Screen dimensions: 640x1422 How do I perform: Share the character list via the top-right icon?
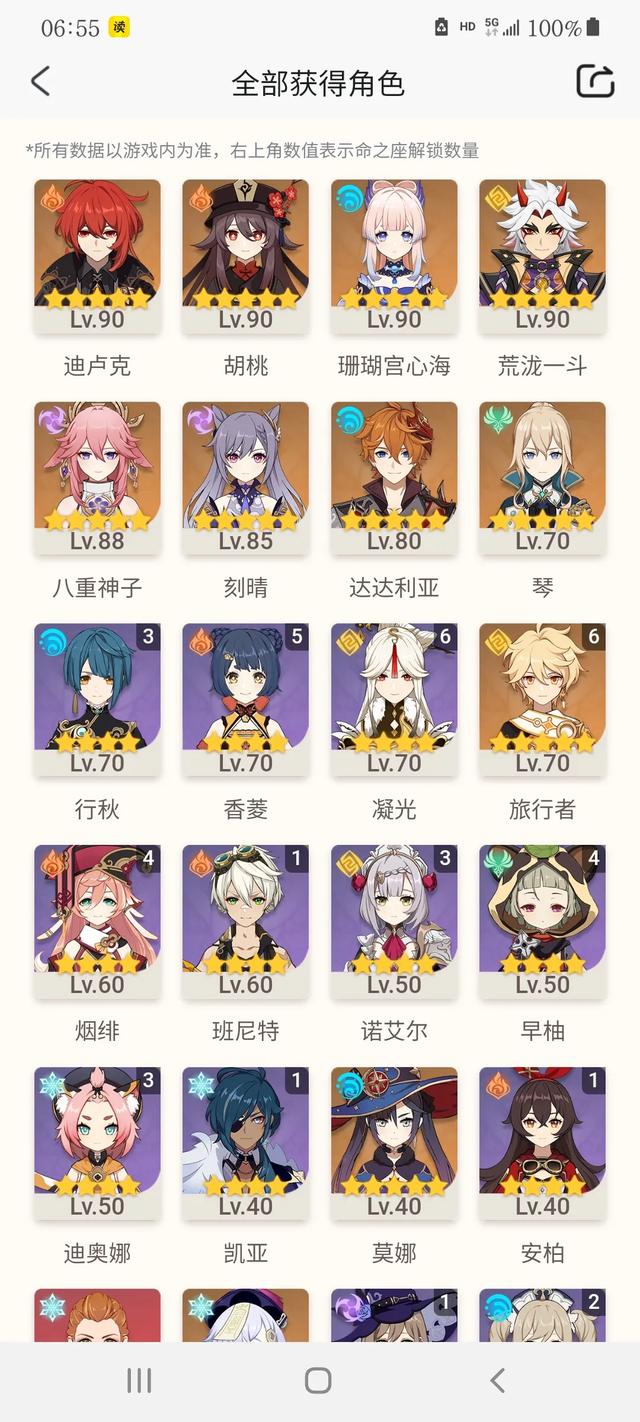pos(596,81)
